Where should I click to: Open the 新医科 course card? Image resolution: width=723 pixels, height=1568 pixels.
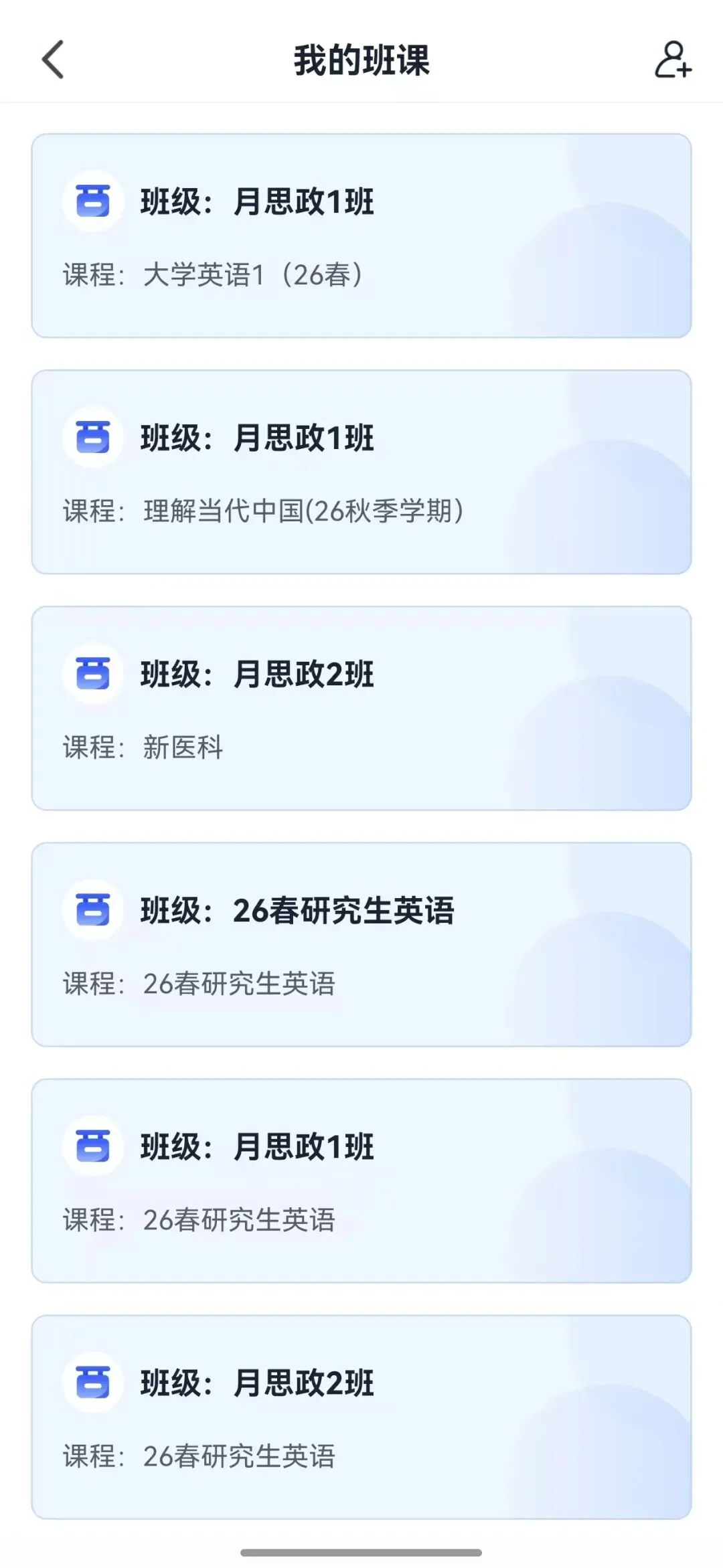[361, 708]
